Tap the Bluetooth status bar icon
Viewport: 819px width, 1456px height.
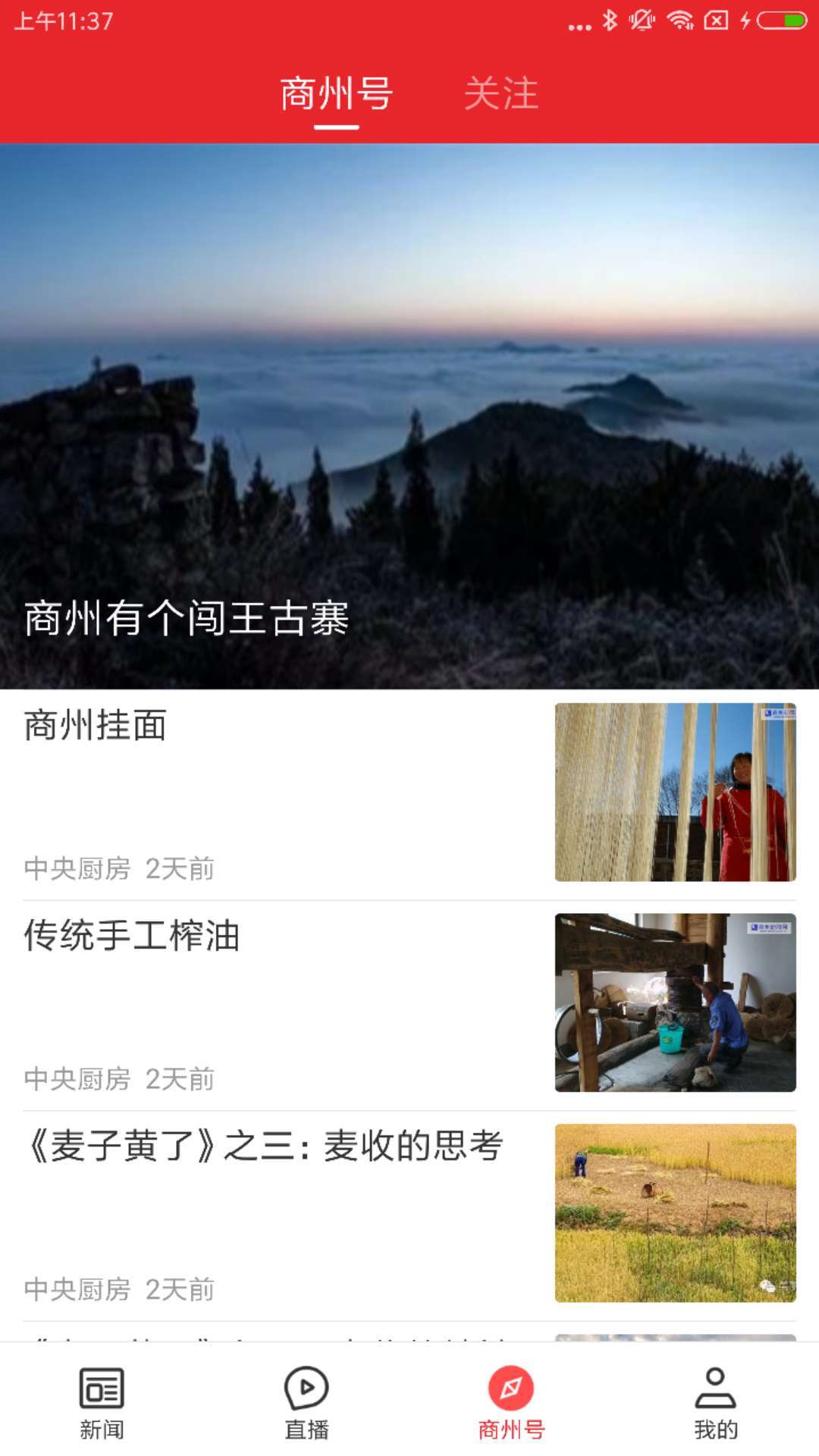(x=609, y=21)
